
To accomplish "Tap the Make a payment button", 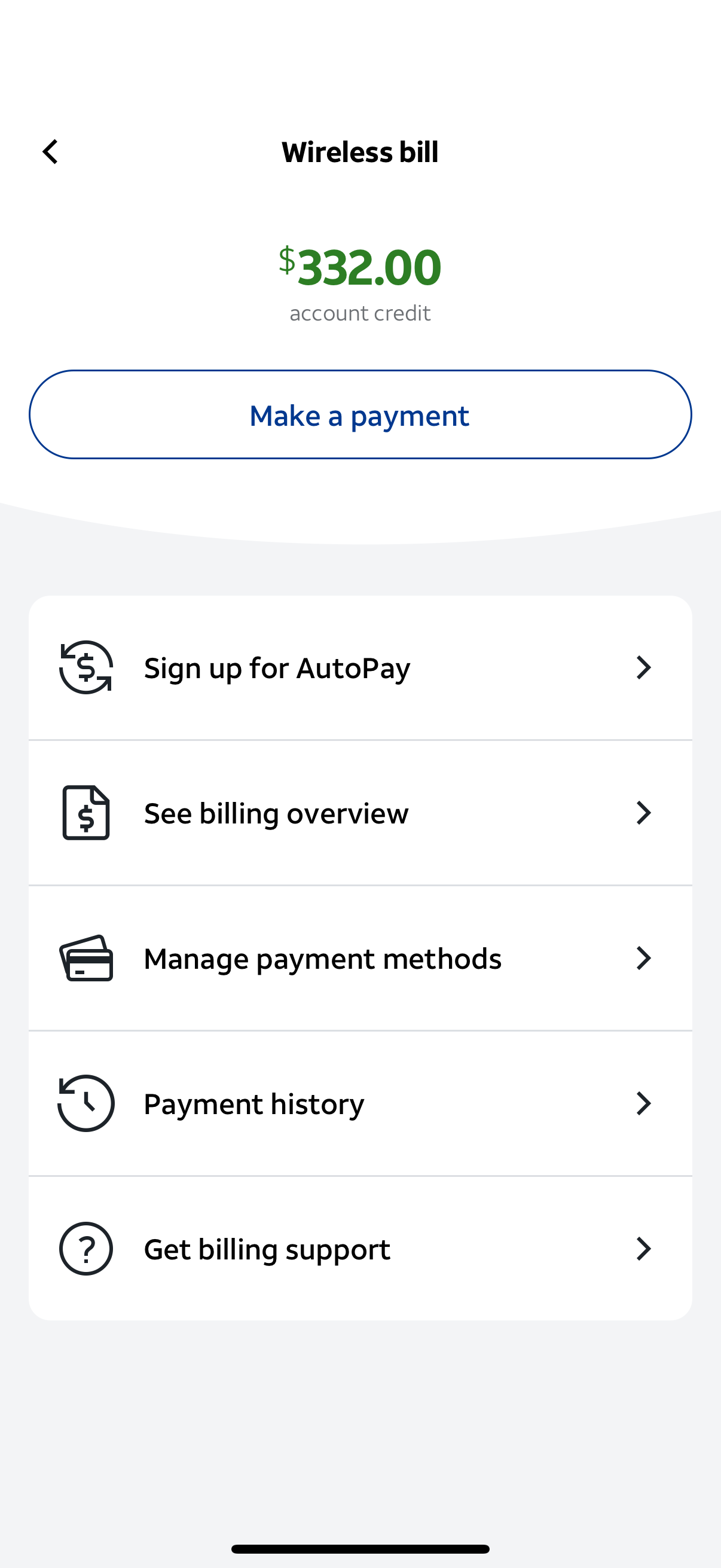I will (360, 414).
